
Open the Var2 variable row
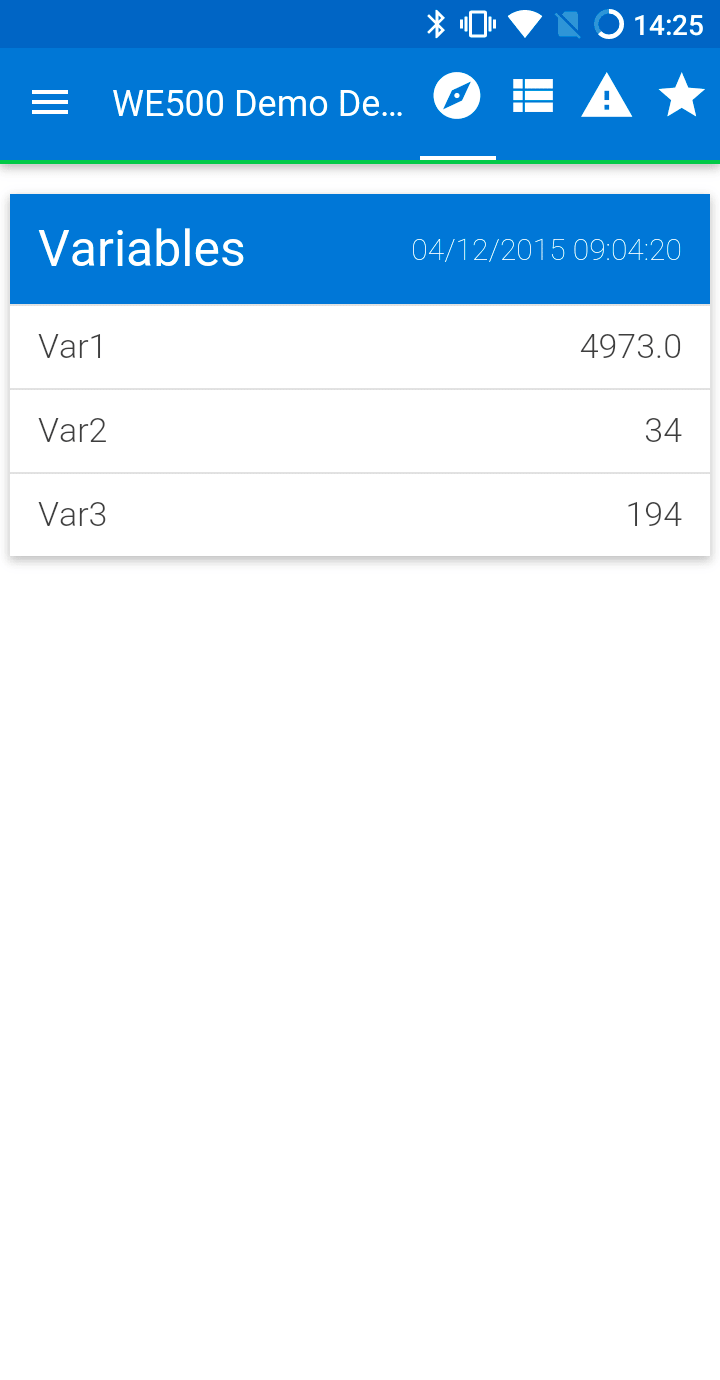click(x=360, y=431)
